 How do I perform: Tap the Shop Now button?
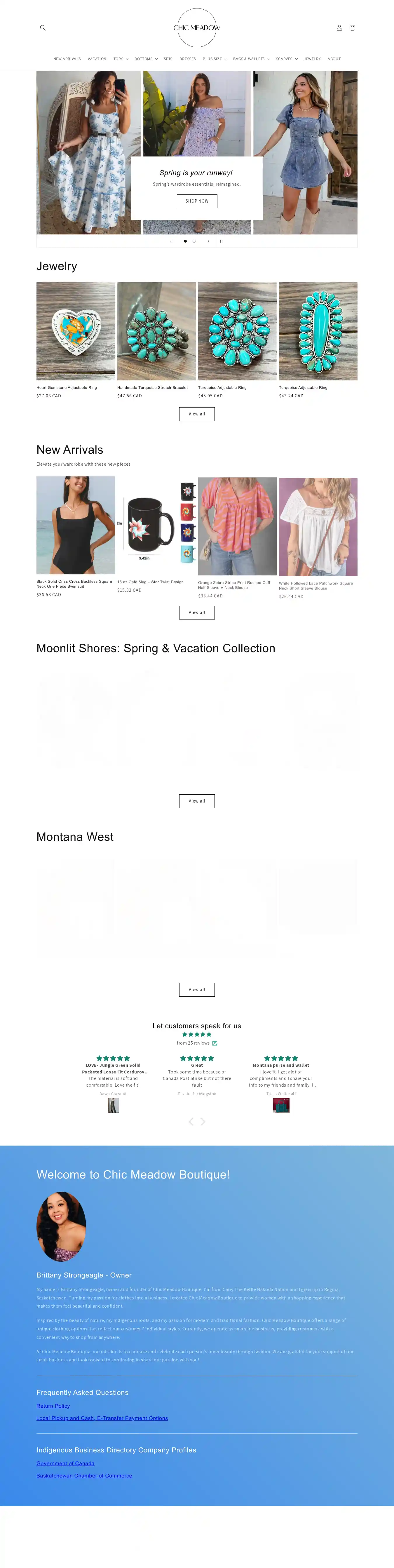click(197, 201)
